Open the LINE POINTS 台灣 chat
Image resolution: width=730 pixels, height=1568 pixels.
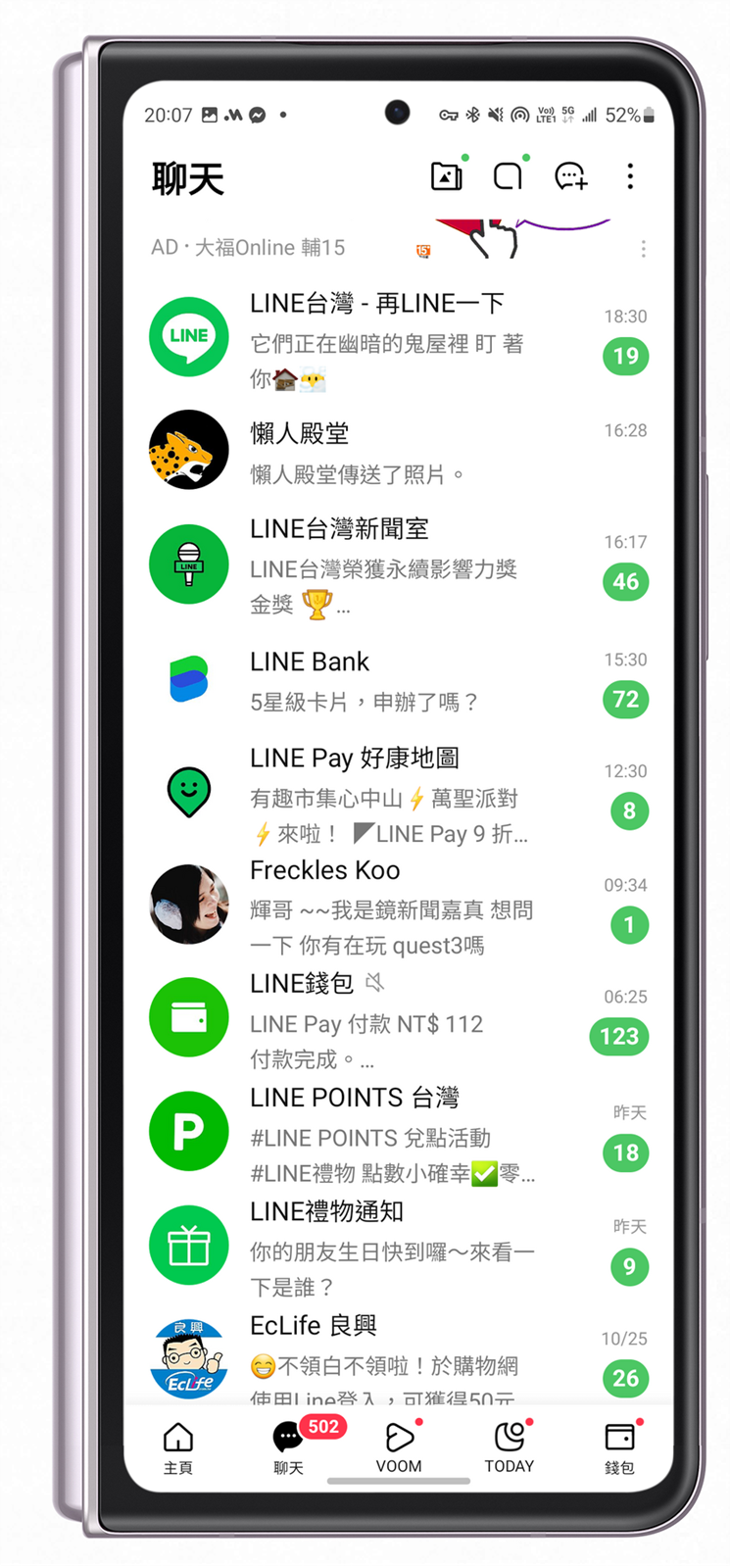point(392,1134)
